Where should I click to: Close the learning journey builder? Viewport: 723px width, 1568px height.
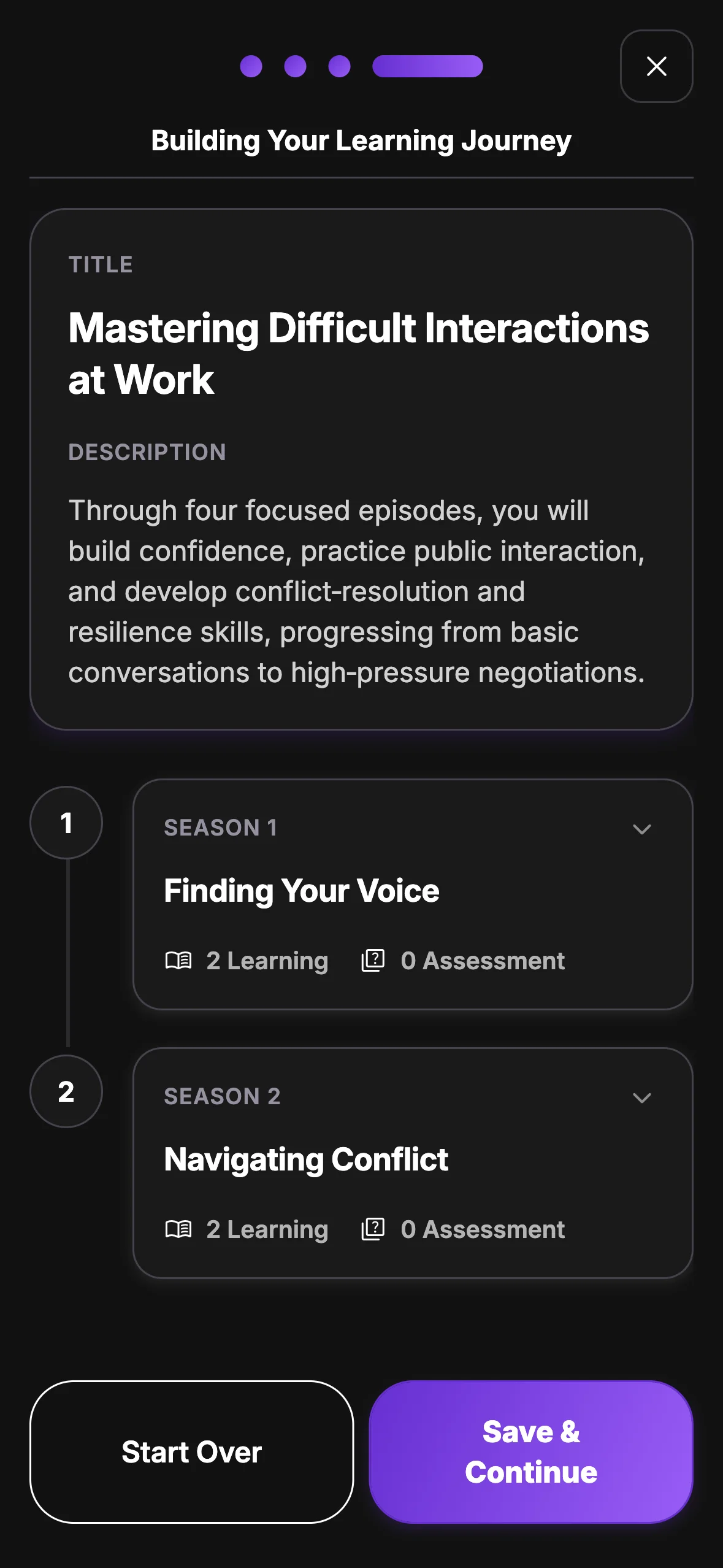[x=656, y=66]
